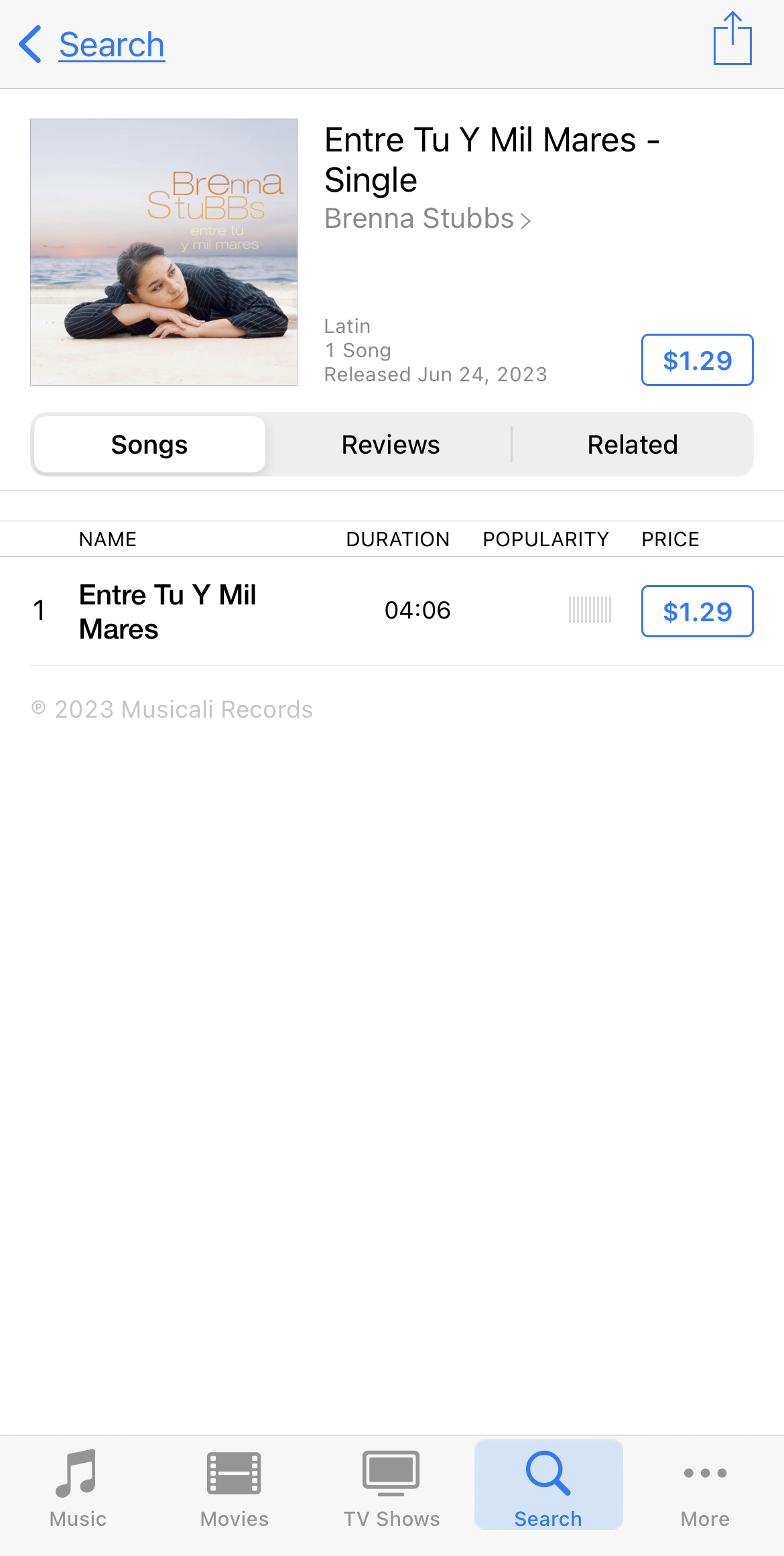
Task: Open the Music tab
Action: point(78,1489)
